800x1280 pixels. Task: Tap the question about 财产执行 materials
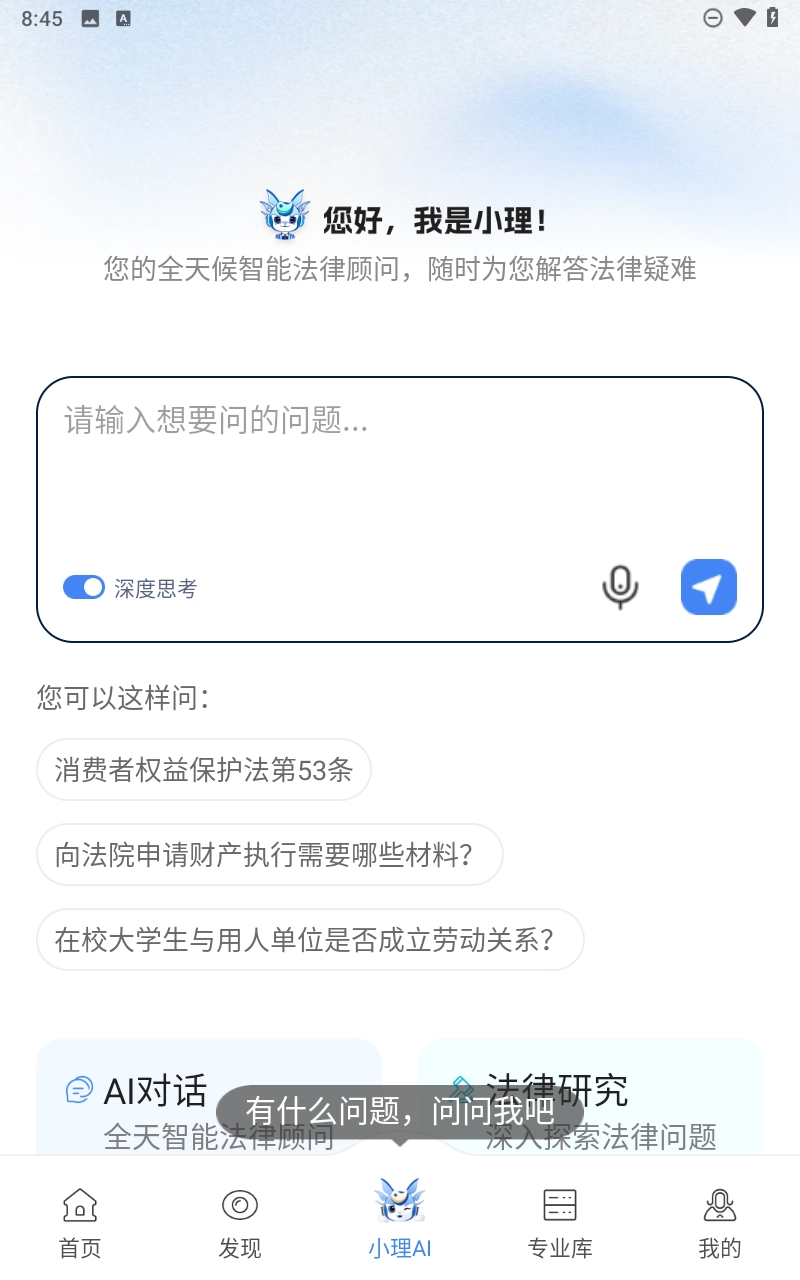(269, 855)
